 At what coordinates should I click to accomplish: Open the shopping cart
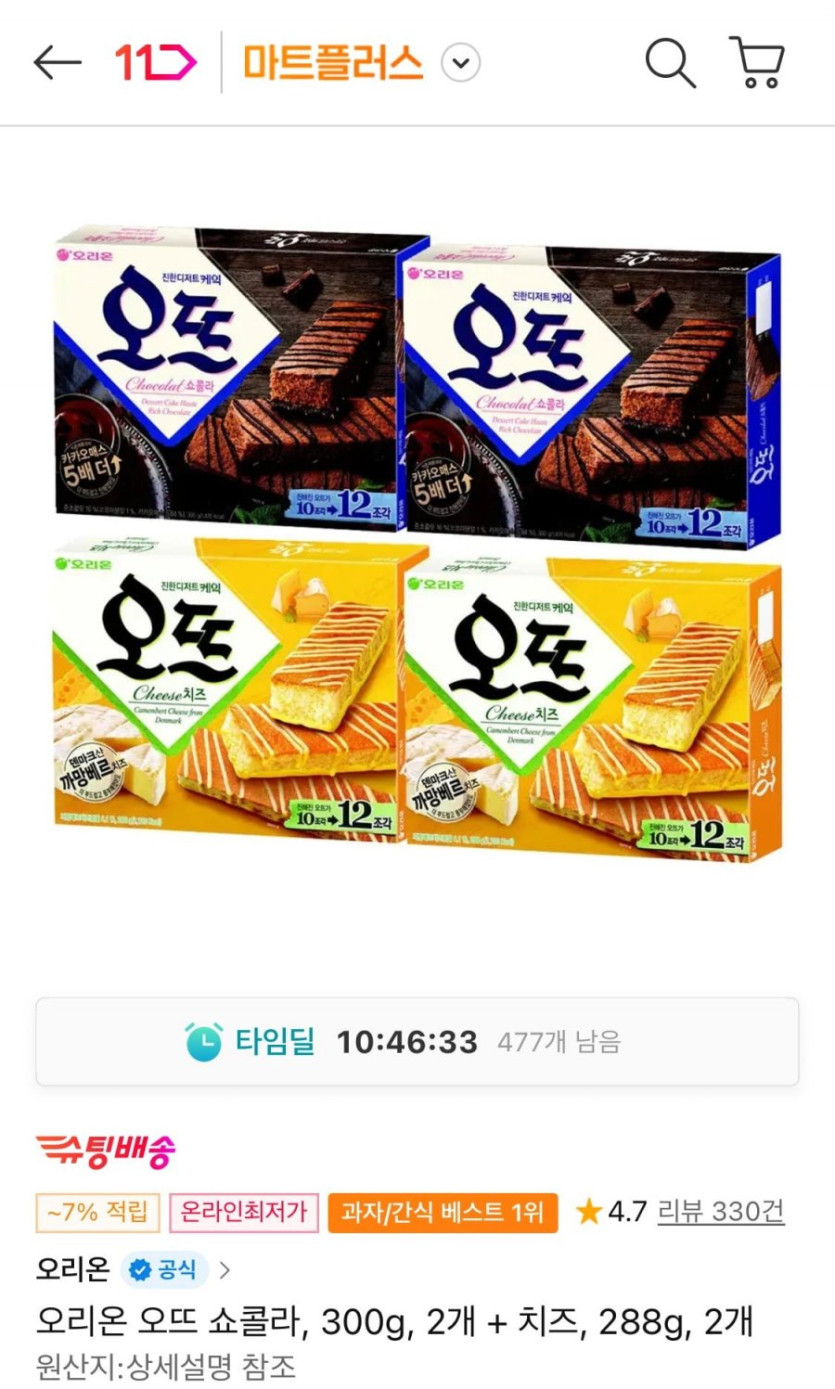click(757, 62)
